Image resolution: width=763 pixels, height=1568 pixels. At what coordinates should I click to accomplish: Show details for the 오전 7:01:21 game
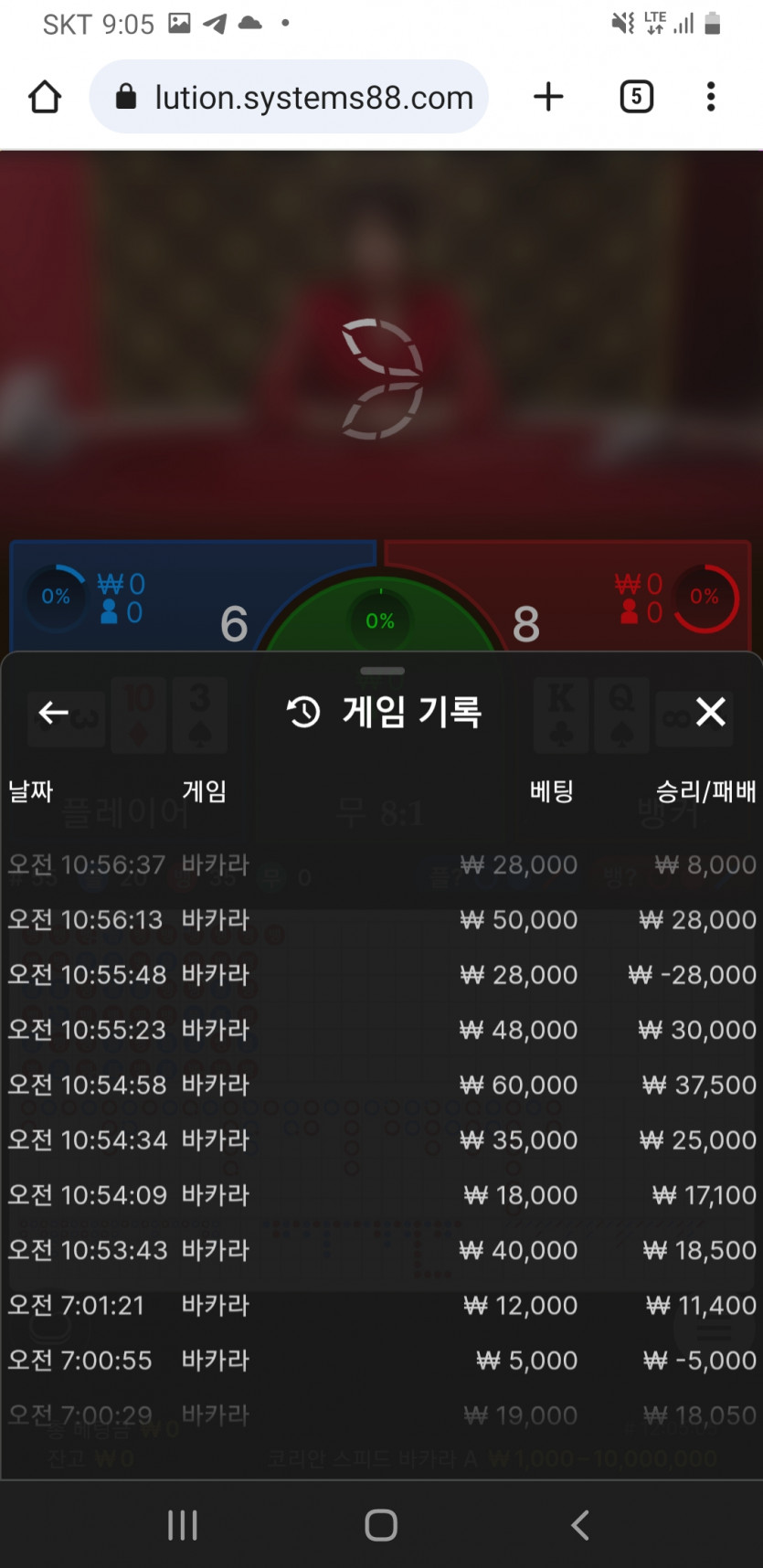click(381, 1306)
